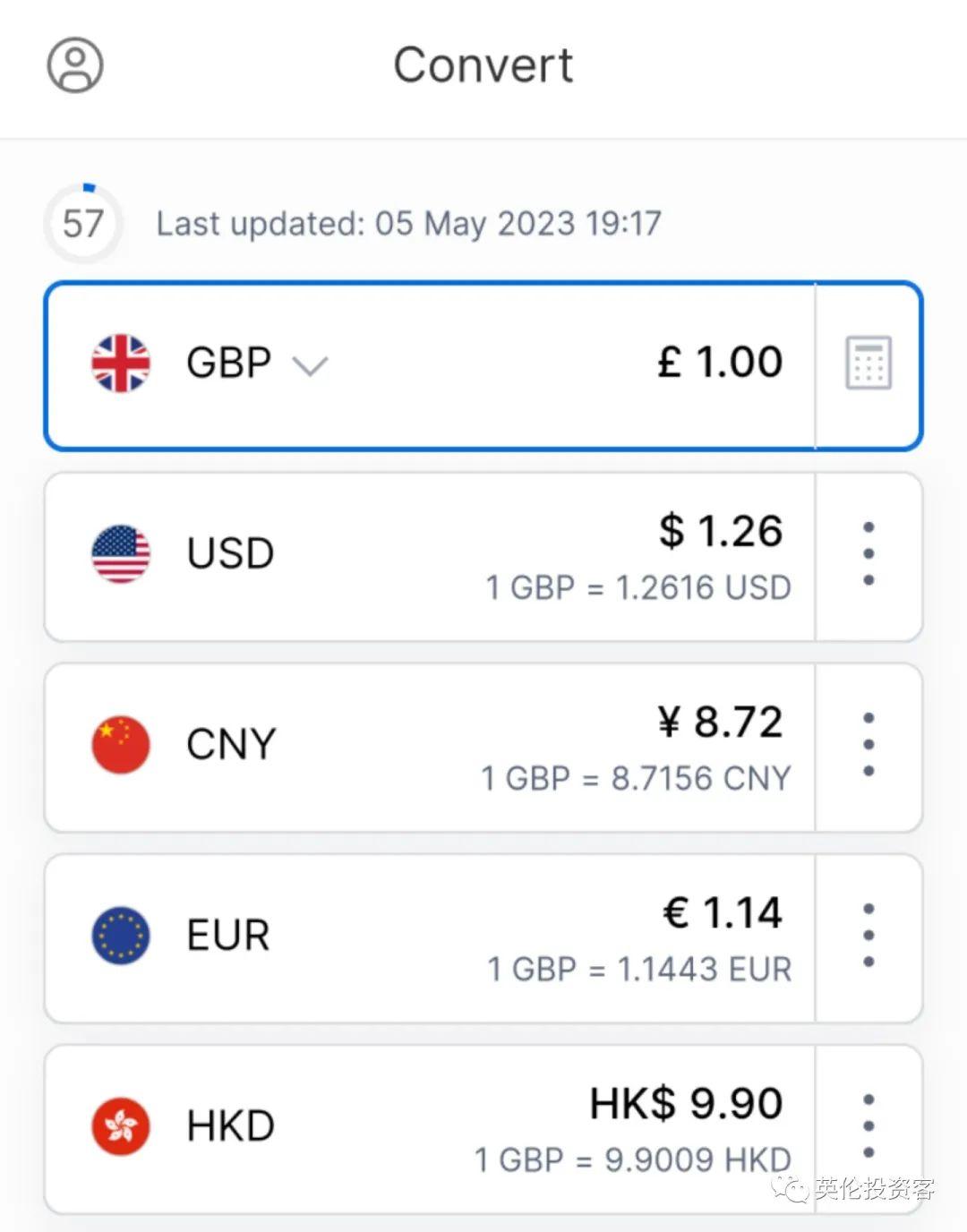Screen dimensions: 967x1232
Task: Tap the Last updated timestamp text
Action: click(x=408, y=224)
